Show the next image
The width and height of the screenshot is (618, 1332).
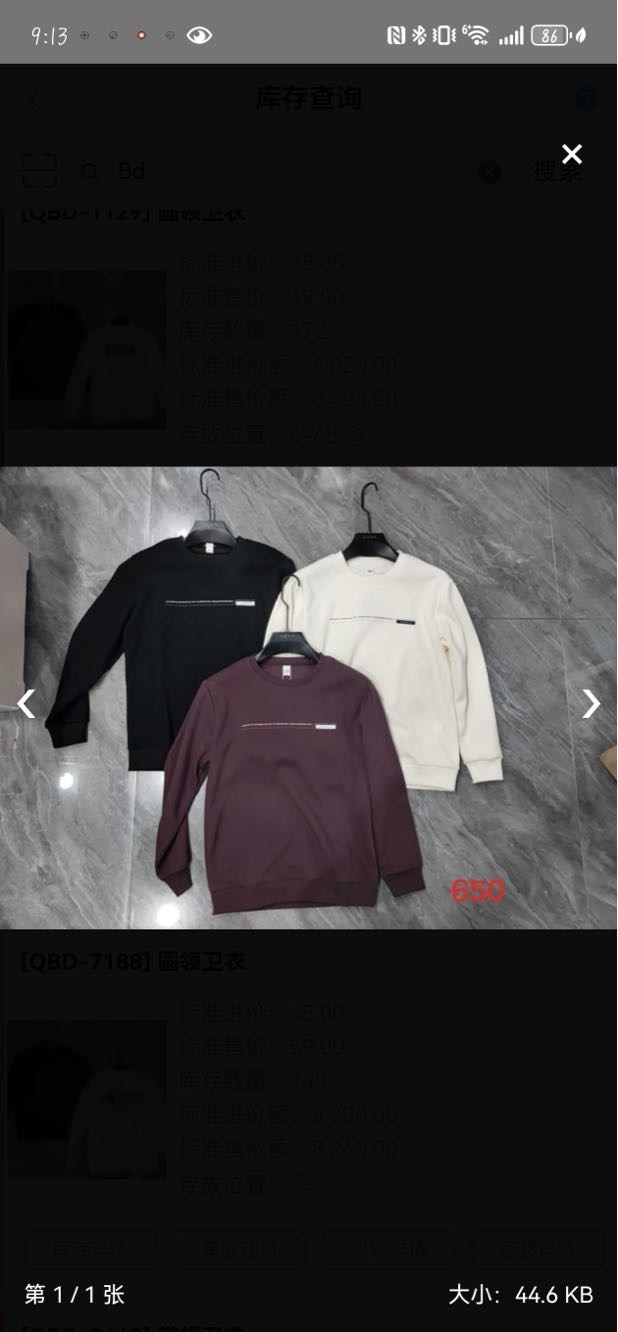click(591, 704)
